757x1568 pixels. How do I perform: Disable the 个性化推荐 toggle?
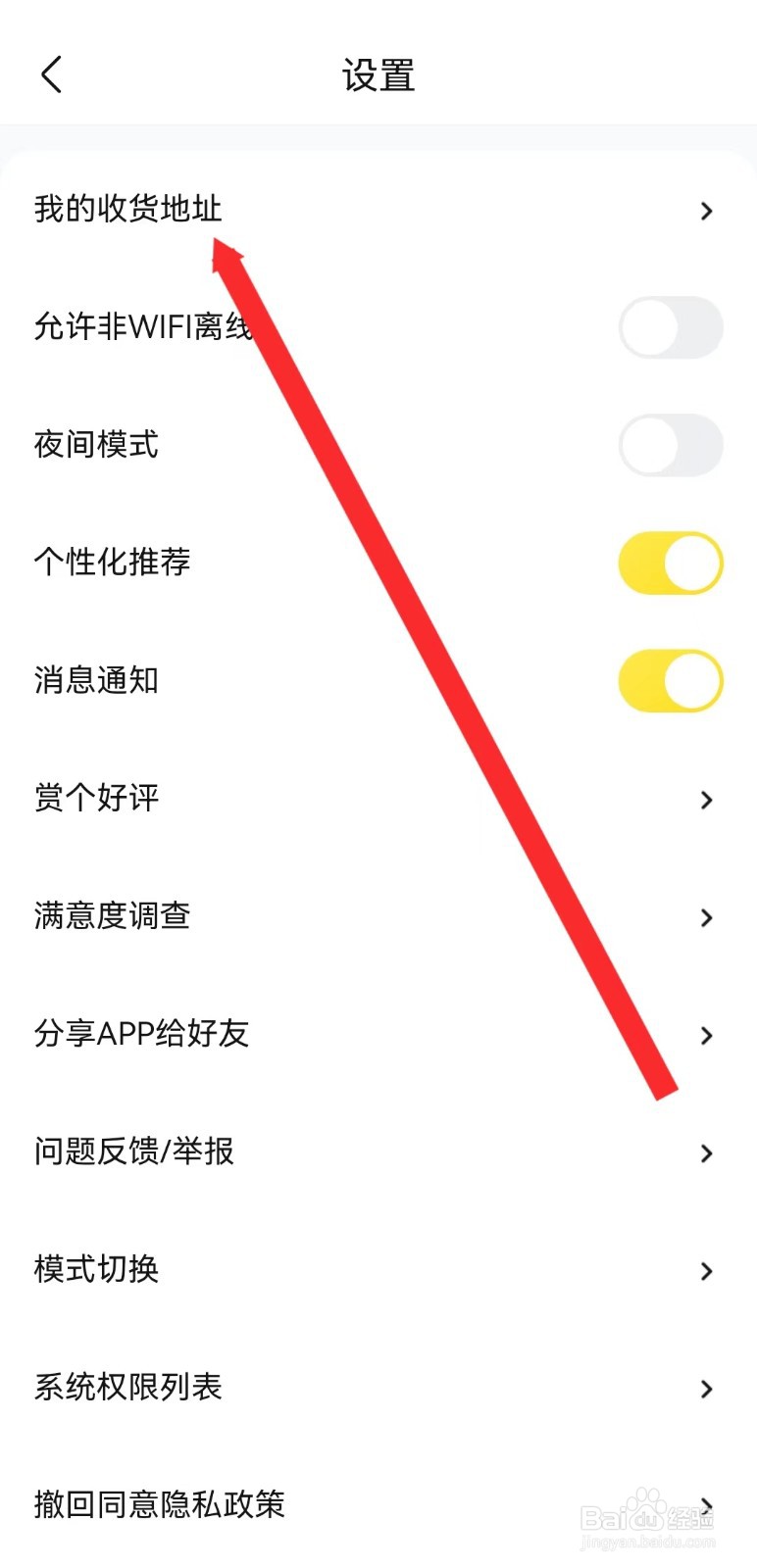coord(671,563)
